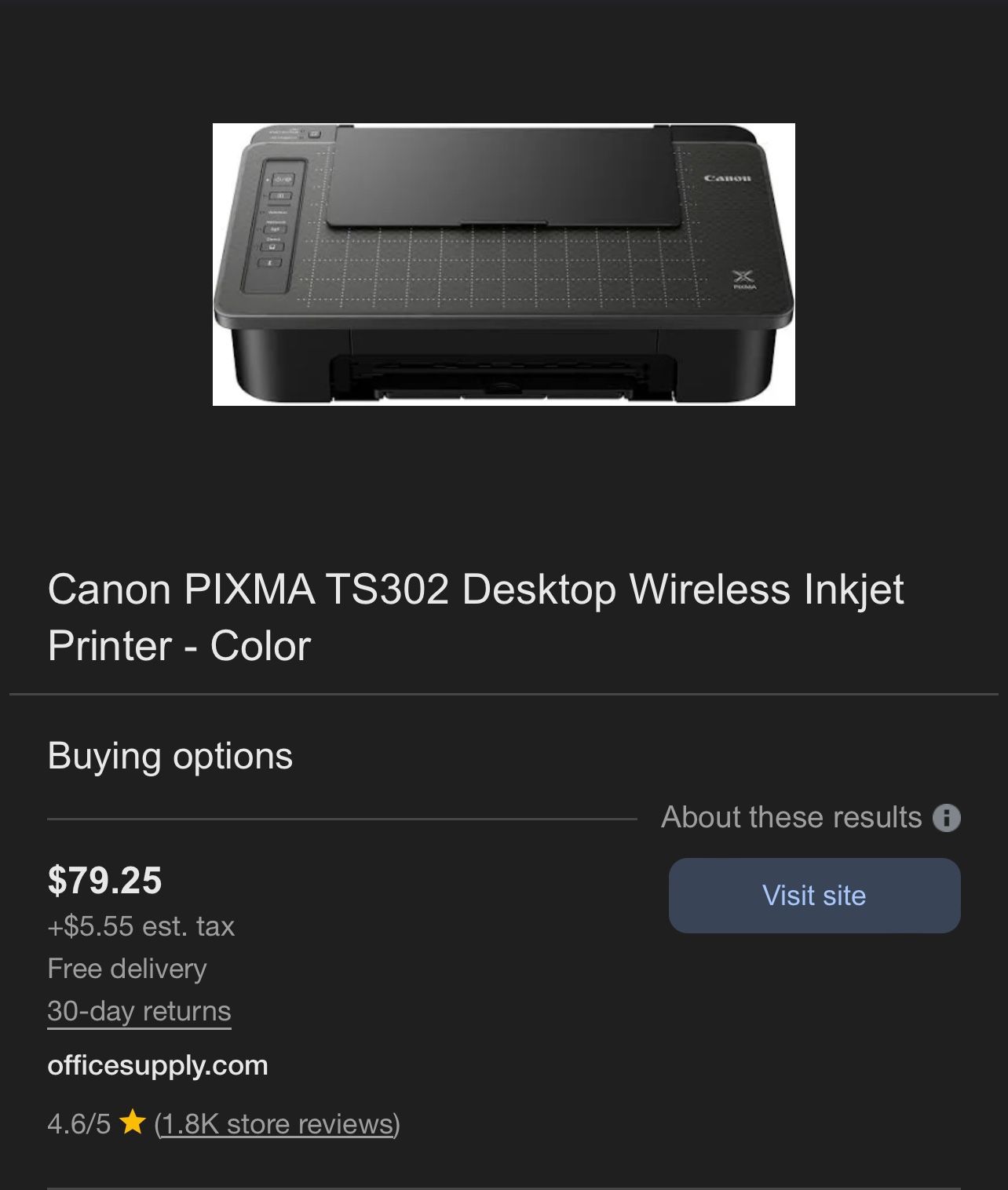The height and width of the screenshot is (1190, 1008).
Task: Click the Canon printer product photo
Action: (506, 263)
